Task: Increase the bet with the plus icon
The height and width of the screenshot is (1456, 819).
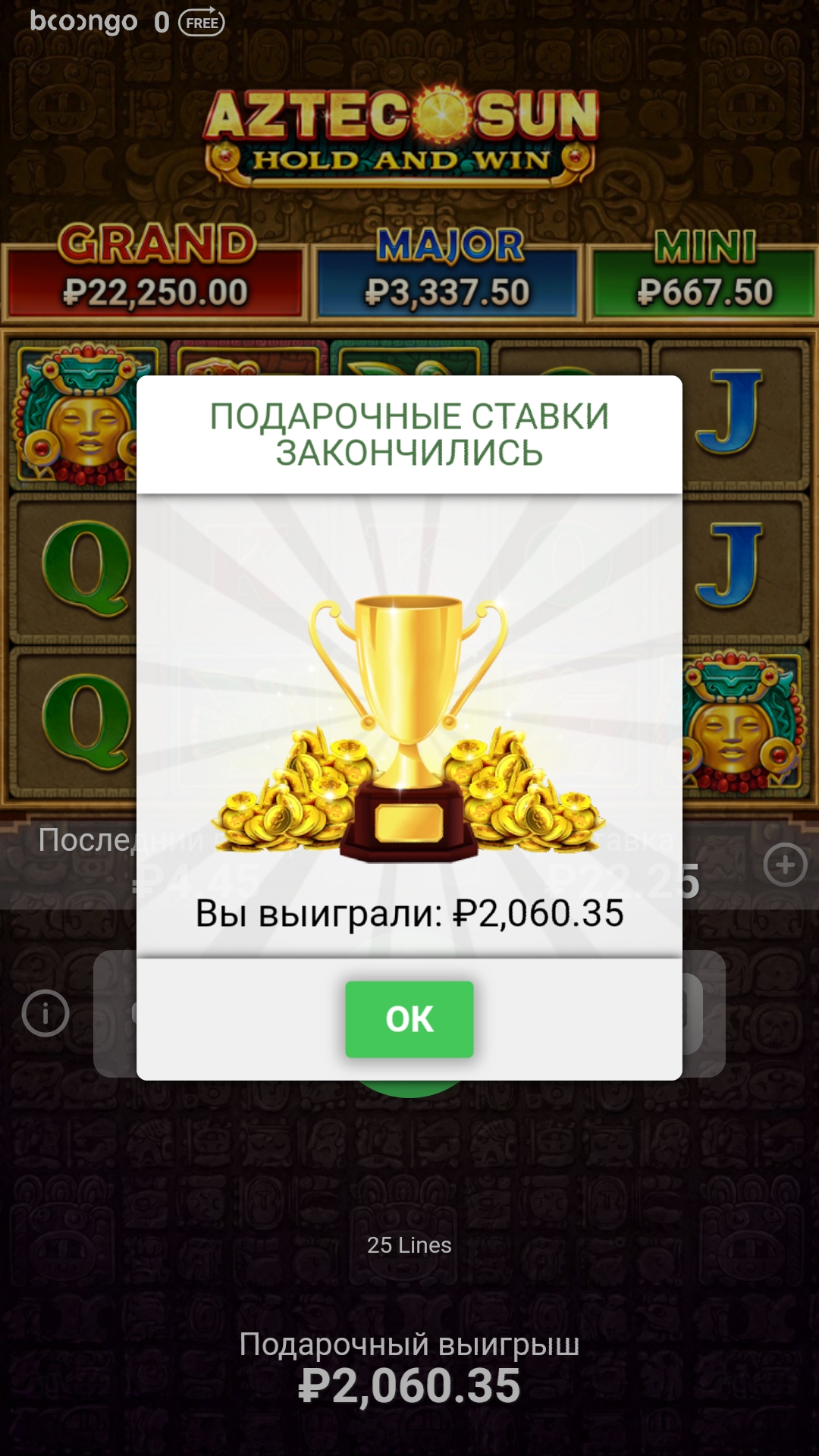Action: [785, 864]
